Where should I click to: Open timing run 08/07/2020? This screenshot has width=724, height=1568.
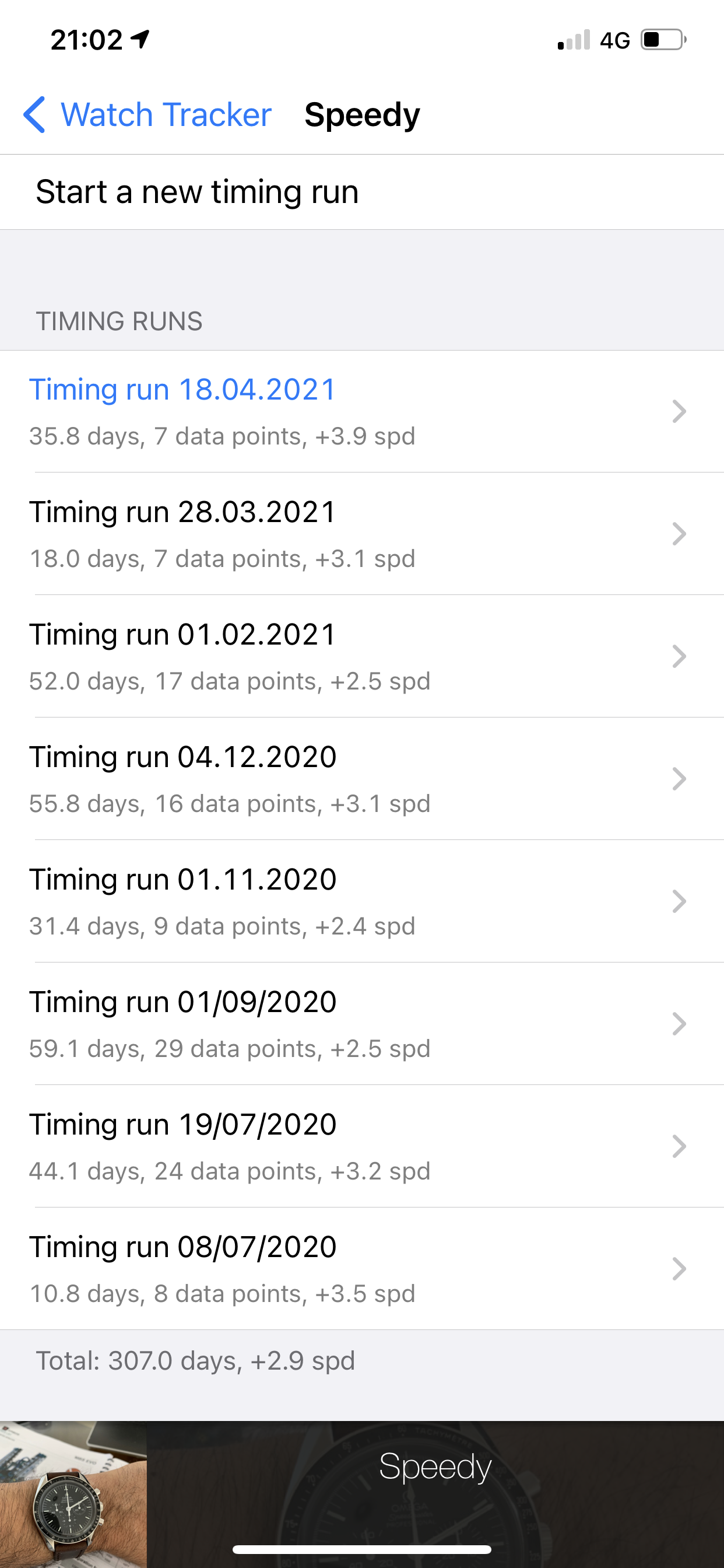[361, 1269]
